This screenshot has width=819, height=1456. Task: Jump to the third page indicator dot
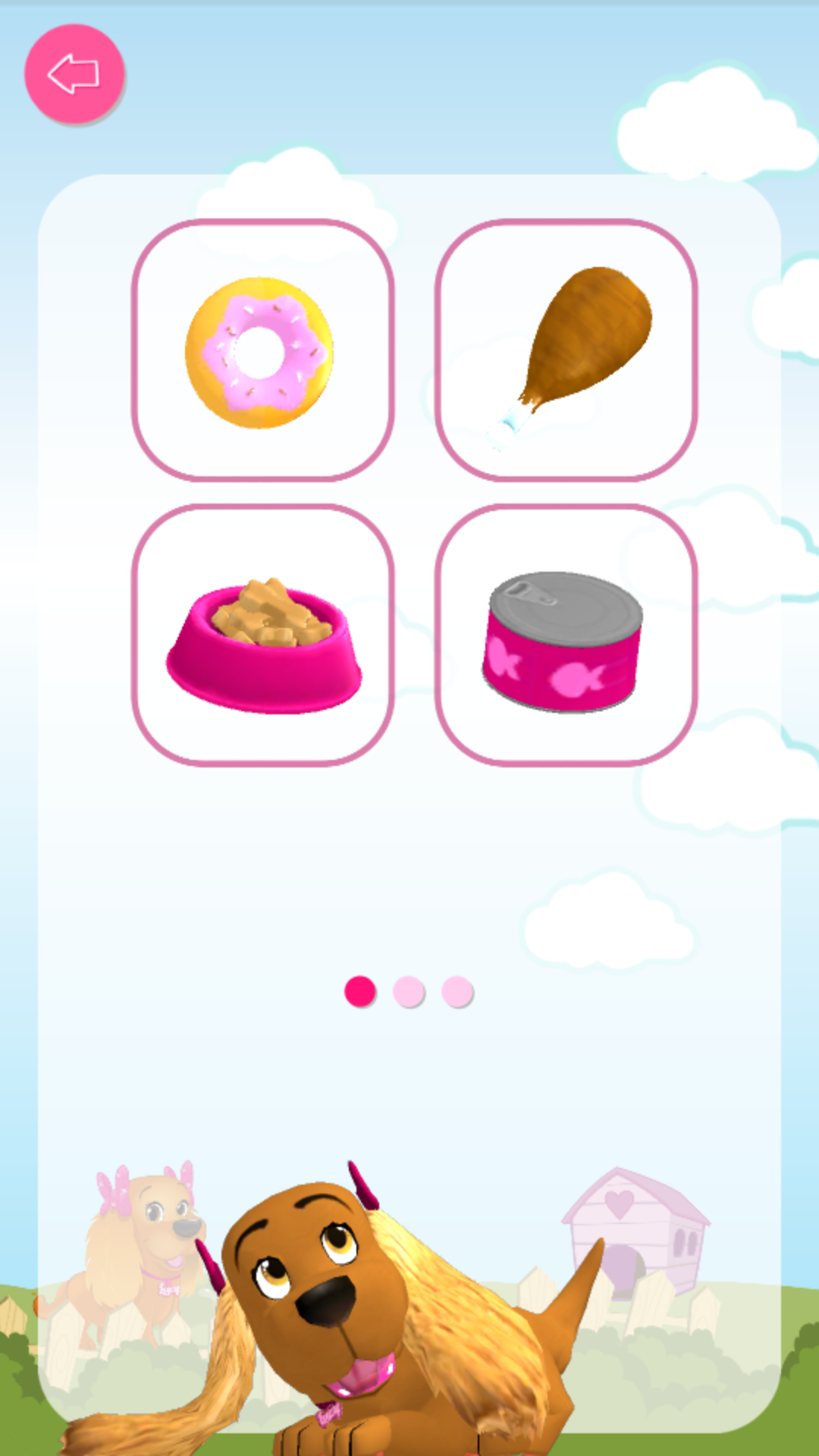tap(457, 992)
